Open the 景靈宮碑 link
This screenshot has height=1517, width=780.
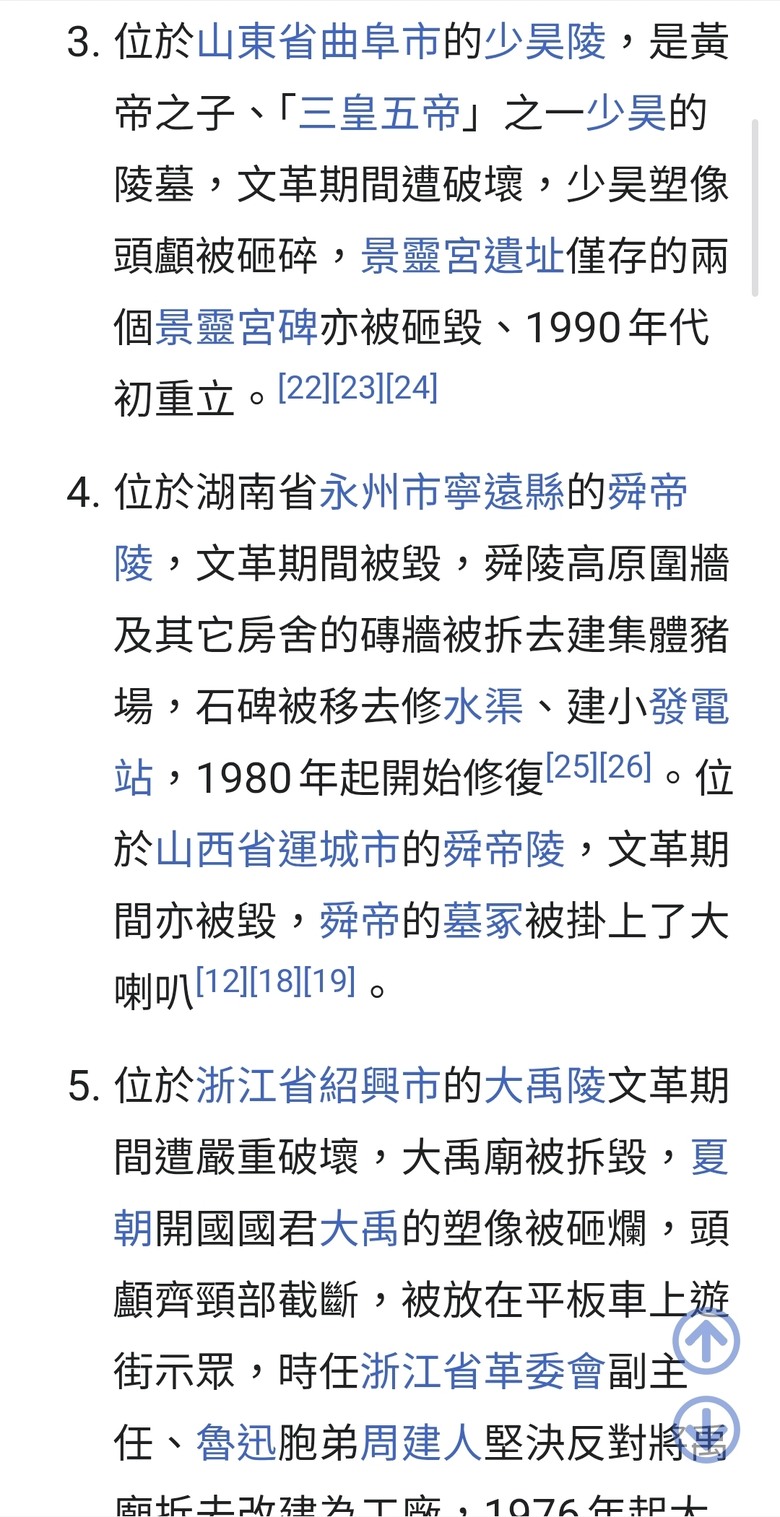point(237,327)
